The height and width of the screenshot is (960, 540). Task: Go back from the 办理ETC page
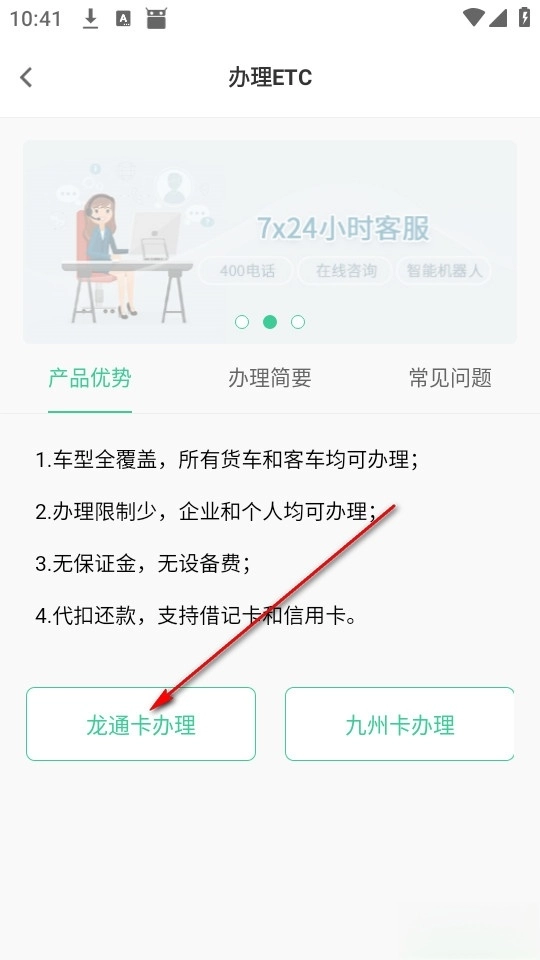coord(26,78)
